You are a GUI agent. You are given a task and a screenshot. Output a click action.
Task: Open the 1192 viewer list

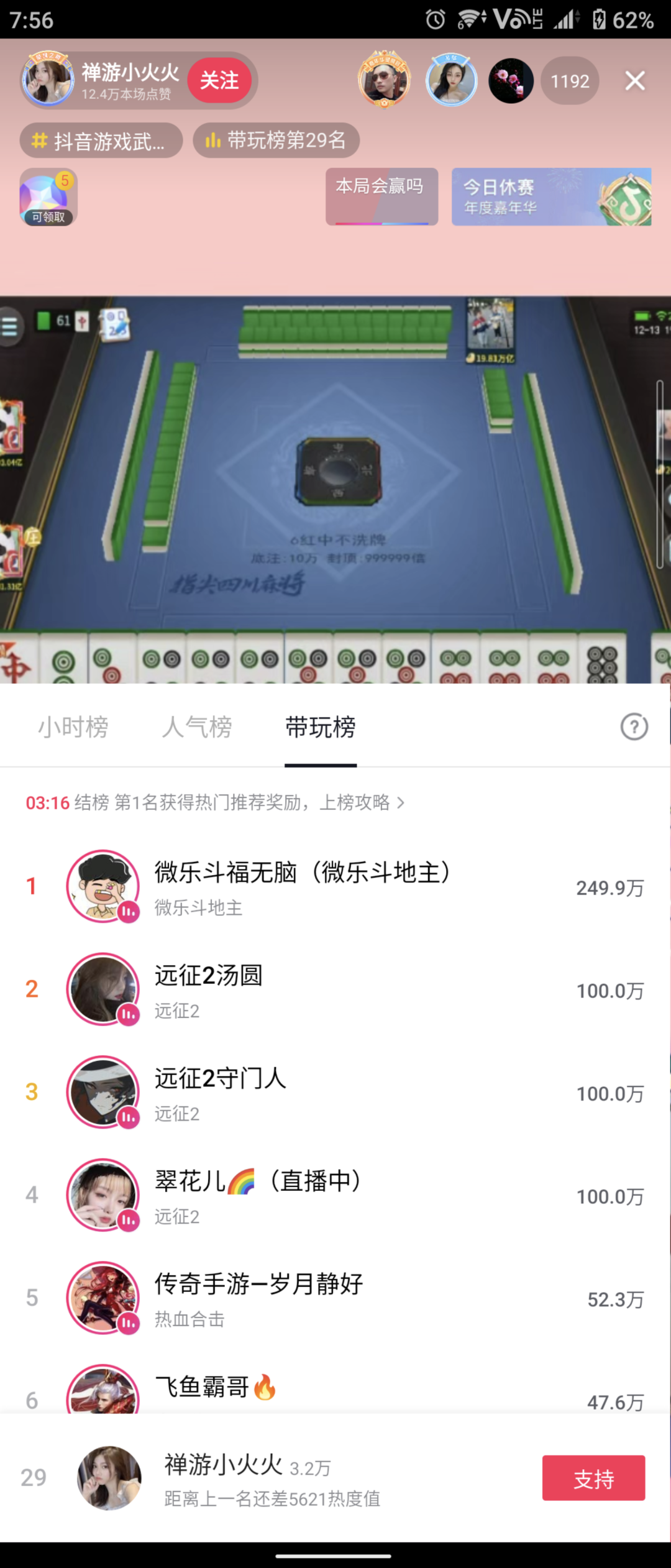[569, 81]
